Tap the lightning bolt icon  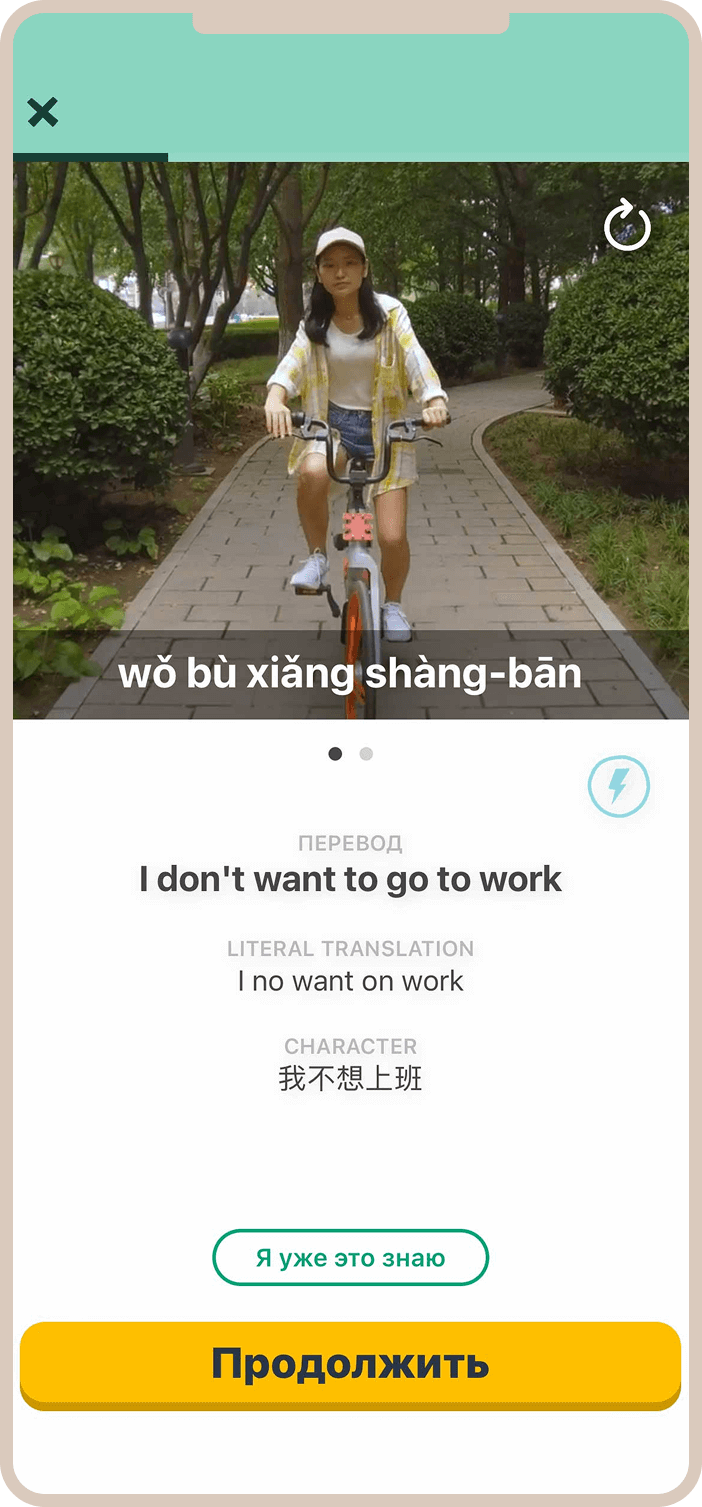point(618,787)
